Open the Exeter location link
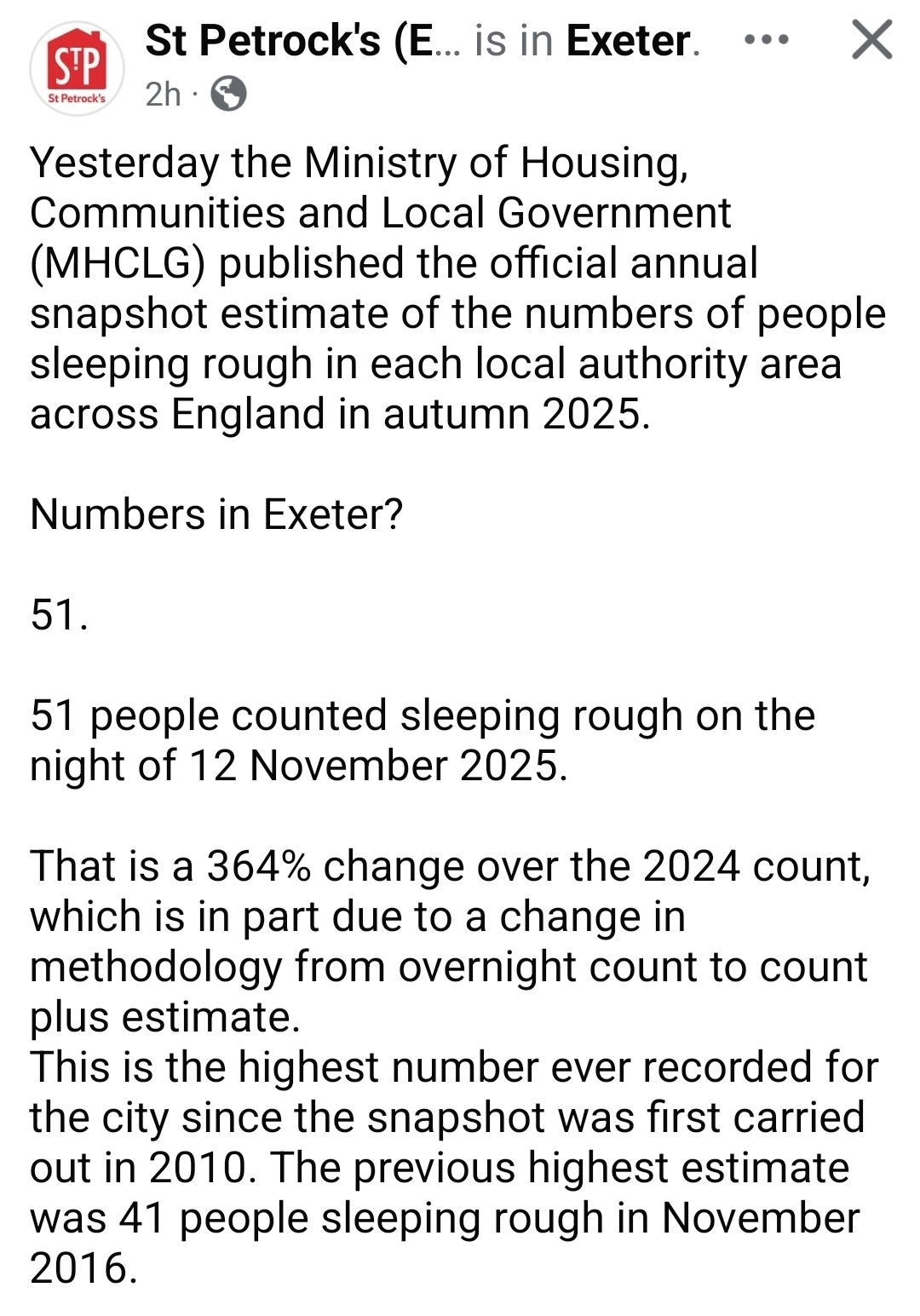 629,40
